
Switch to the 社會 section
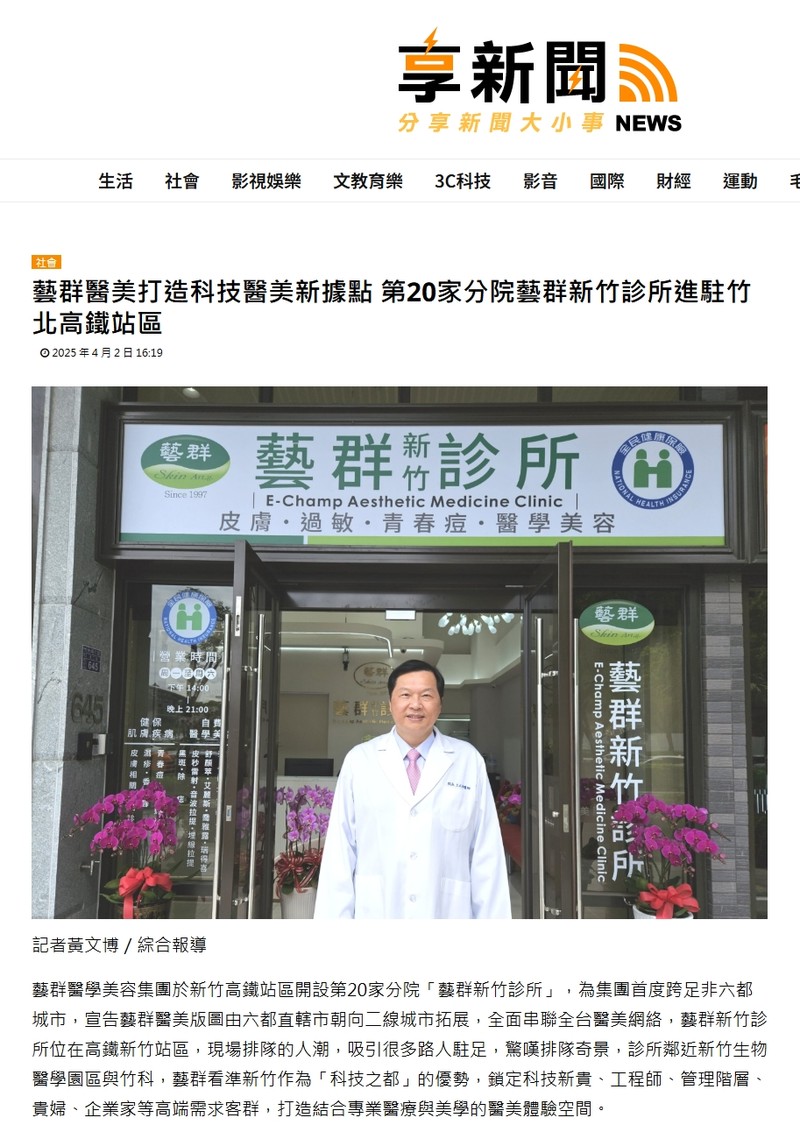tap(182, 181)
